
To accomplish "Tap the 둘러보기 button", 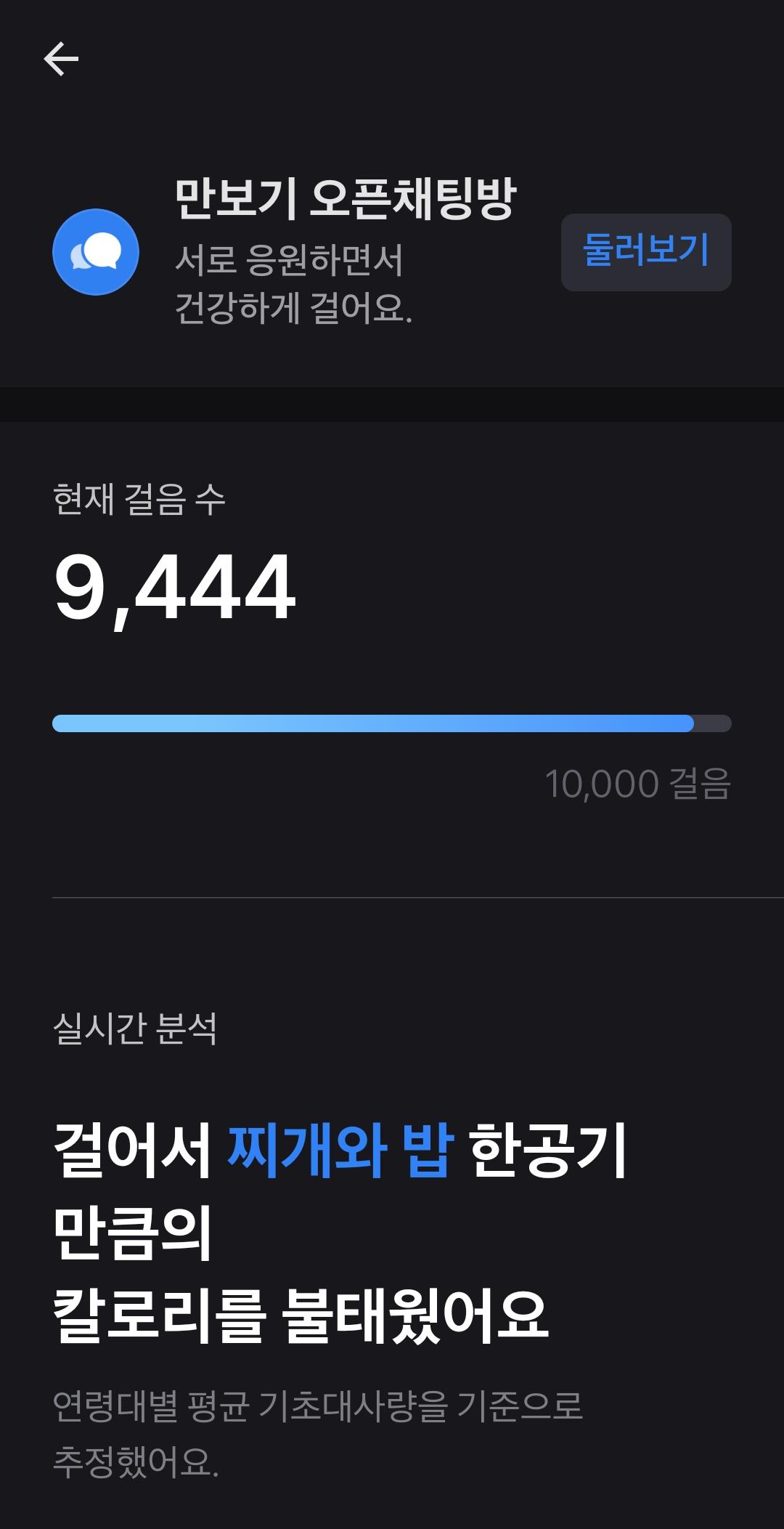I will click(645, 252).
